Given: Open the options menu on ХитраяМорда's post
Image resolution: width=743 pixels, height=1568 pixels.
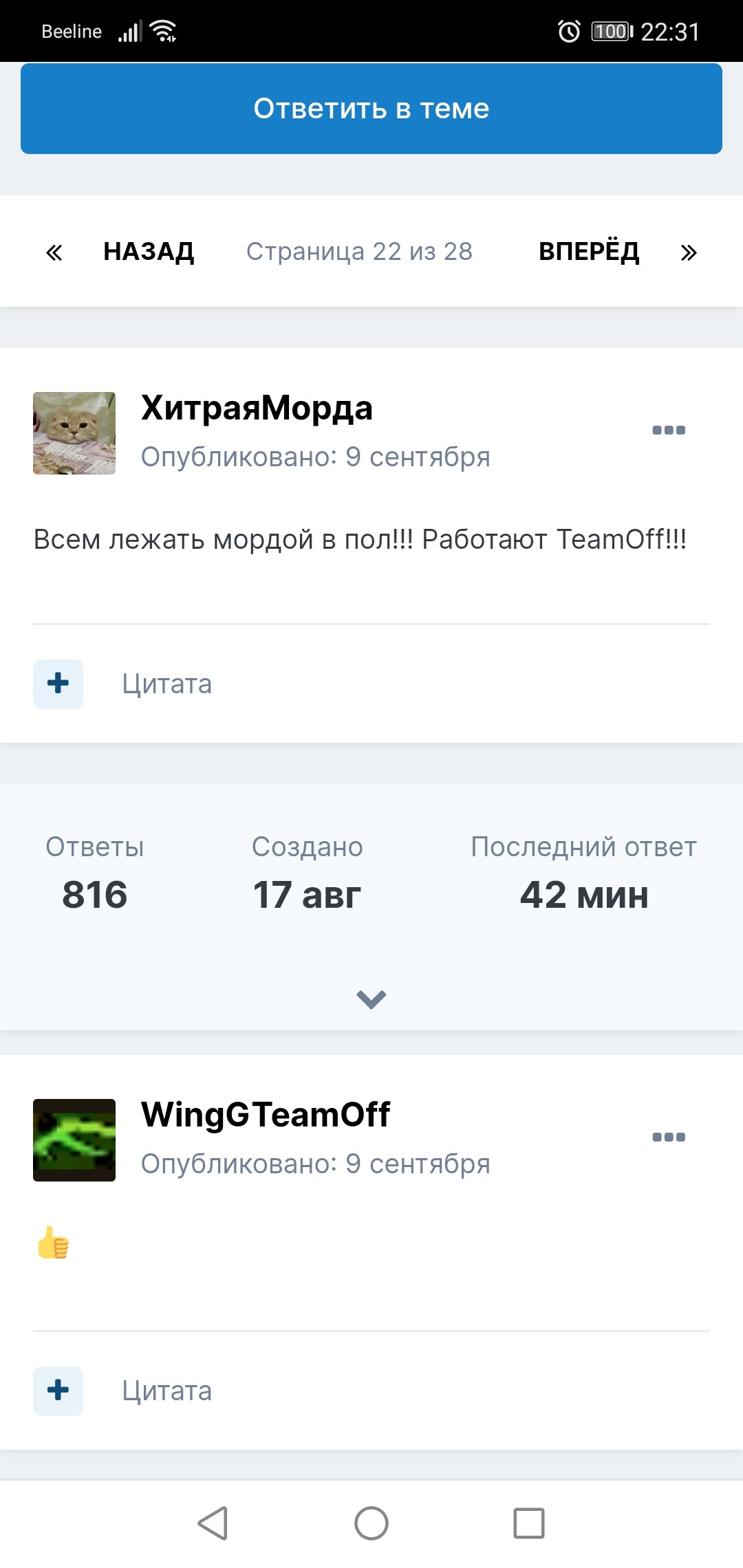Looking at the screenshot, I should click(668, 431).
